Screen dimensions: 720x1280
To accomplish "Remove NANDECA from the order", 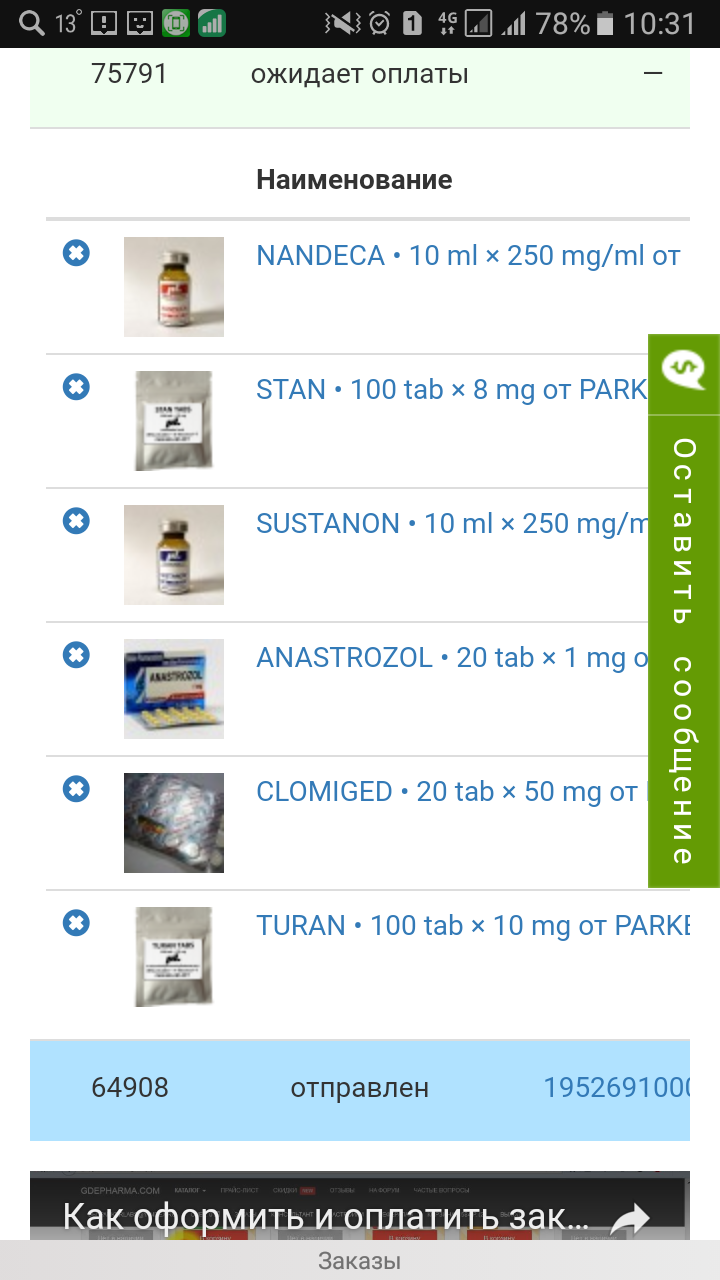I will 76,253.
